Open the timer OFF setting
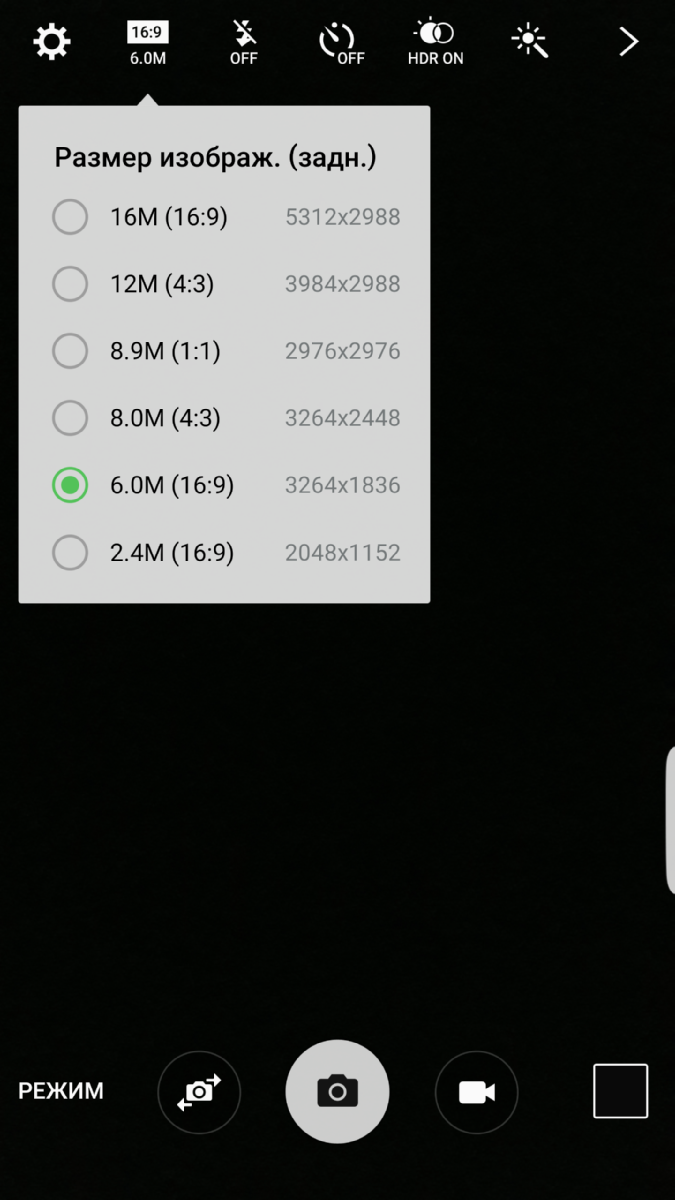675x1200 pixels. click(340, 44)
